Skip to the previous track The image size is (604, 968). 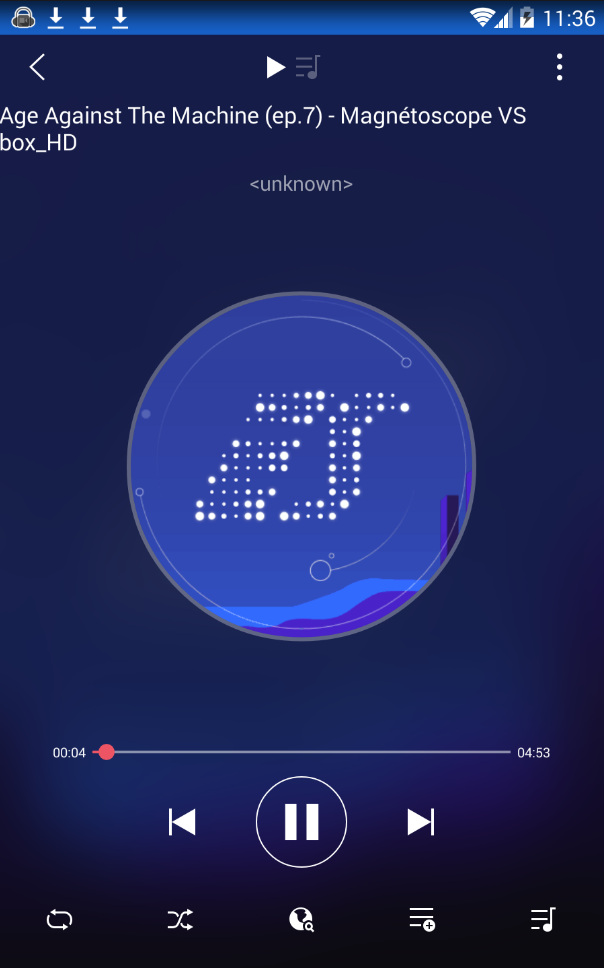click(182, 822)
